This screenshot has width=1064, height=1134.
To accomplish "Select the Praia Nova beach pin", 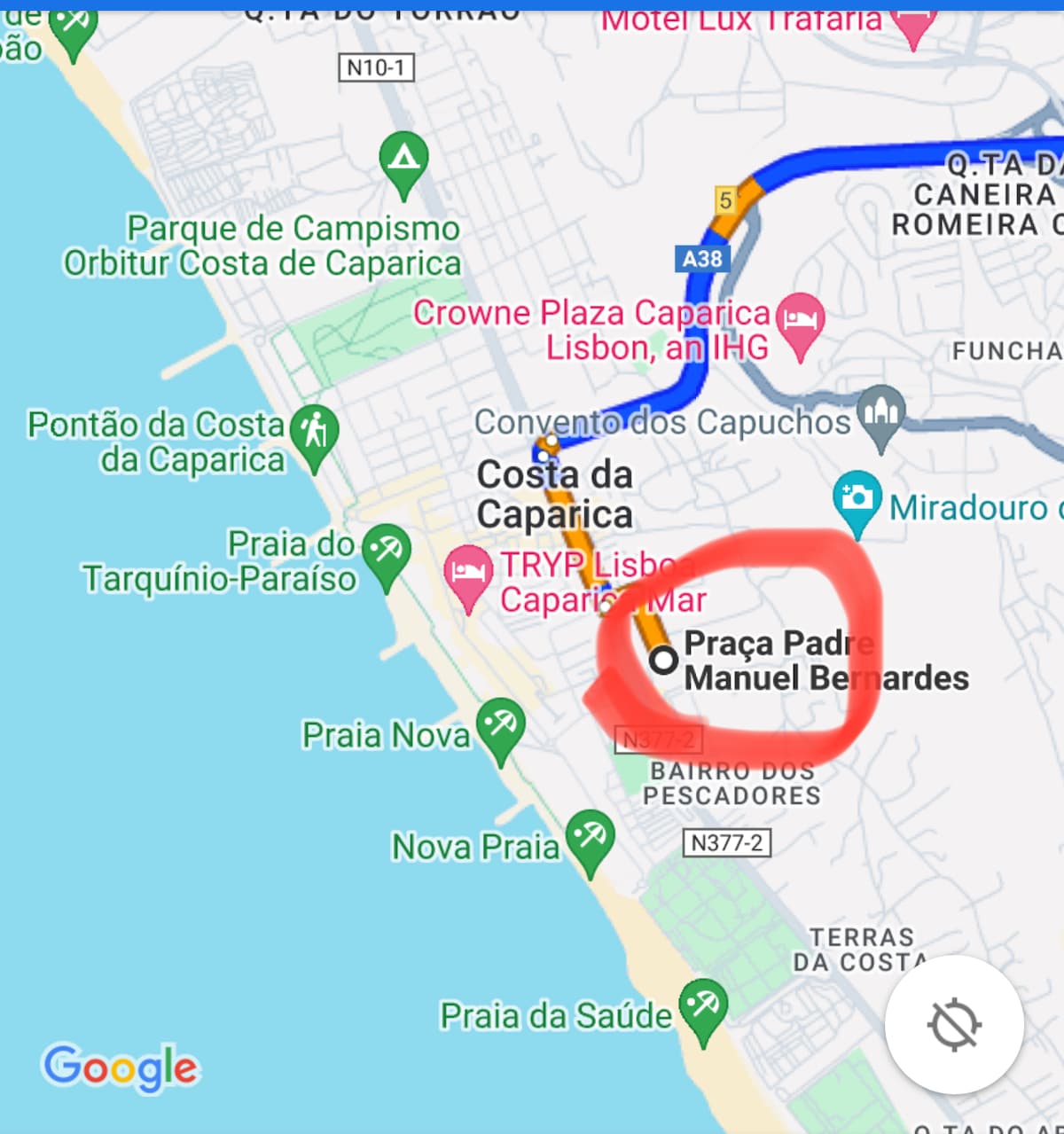I will pyautogui.click(x=501, y=727).
